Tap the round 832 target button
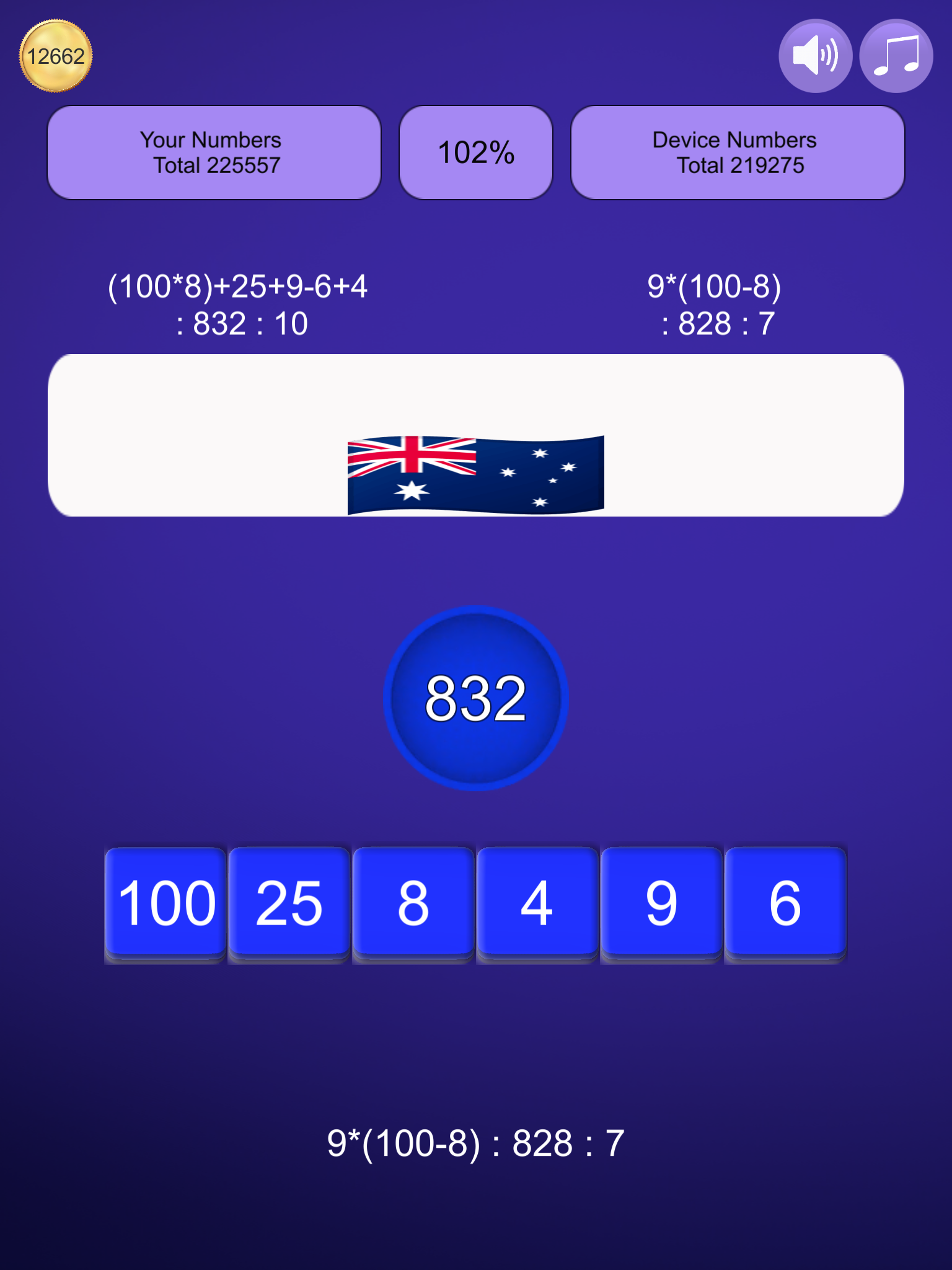The width and height of the screenshot is (952, 1270). pos(476,698)
